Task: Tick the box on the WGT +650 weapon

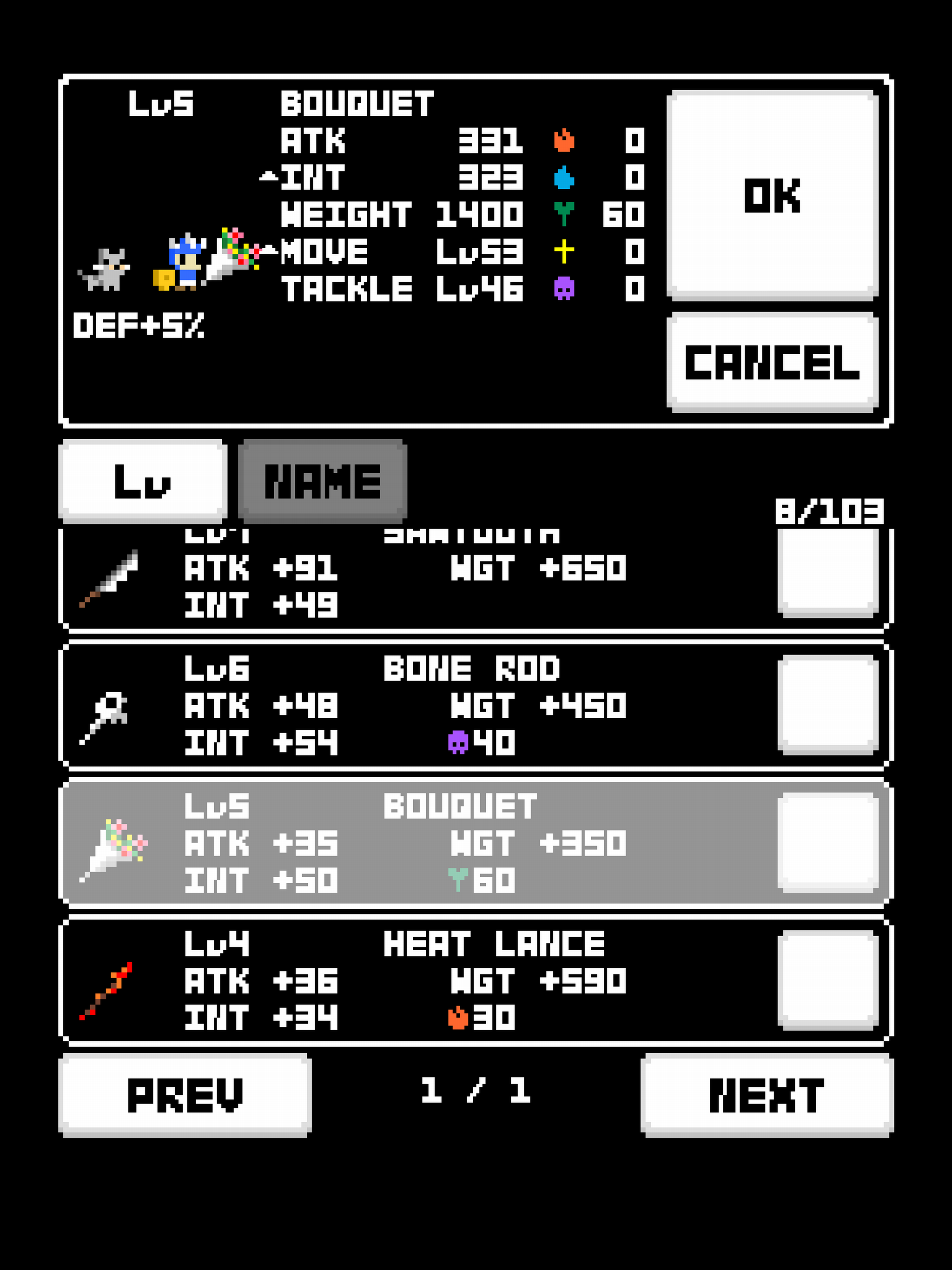Action: tap(828, 571)
